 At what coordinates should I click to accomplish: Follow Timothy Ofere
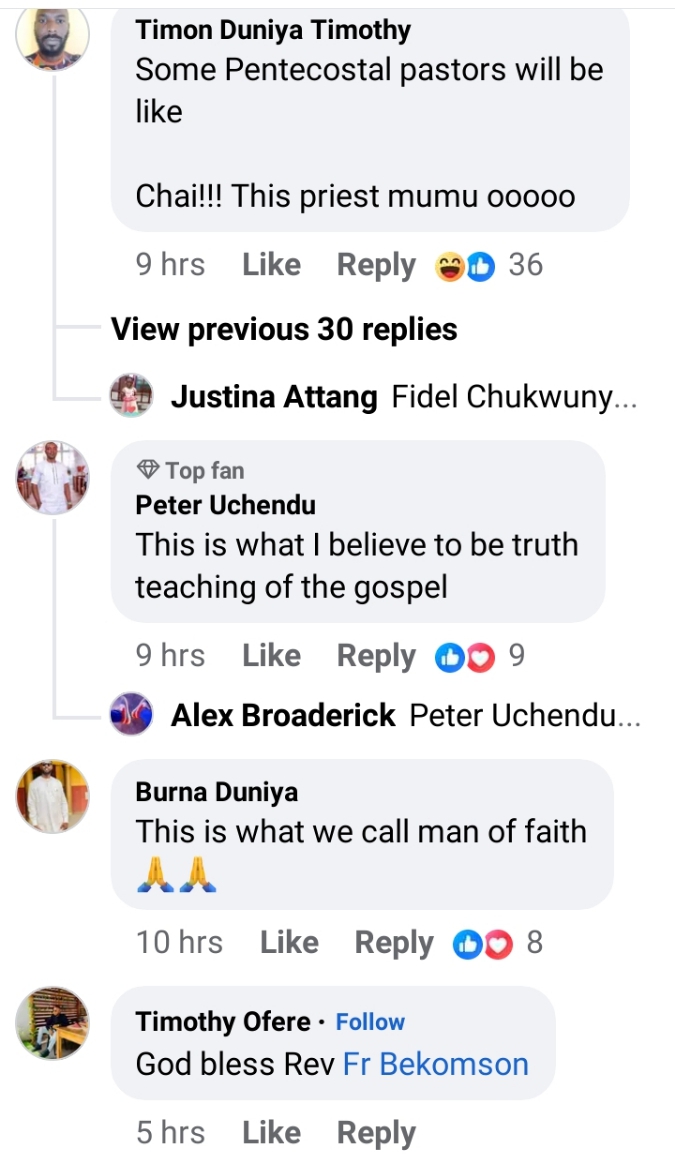(370, 1022)
